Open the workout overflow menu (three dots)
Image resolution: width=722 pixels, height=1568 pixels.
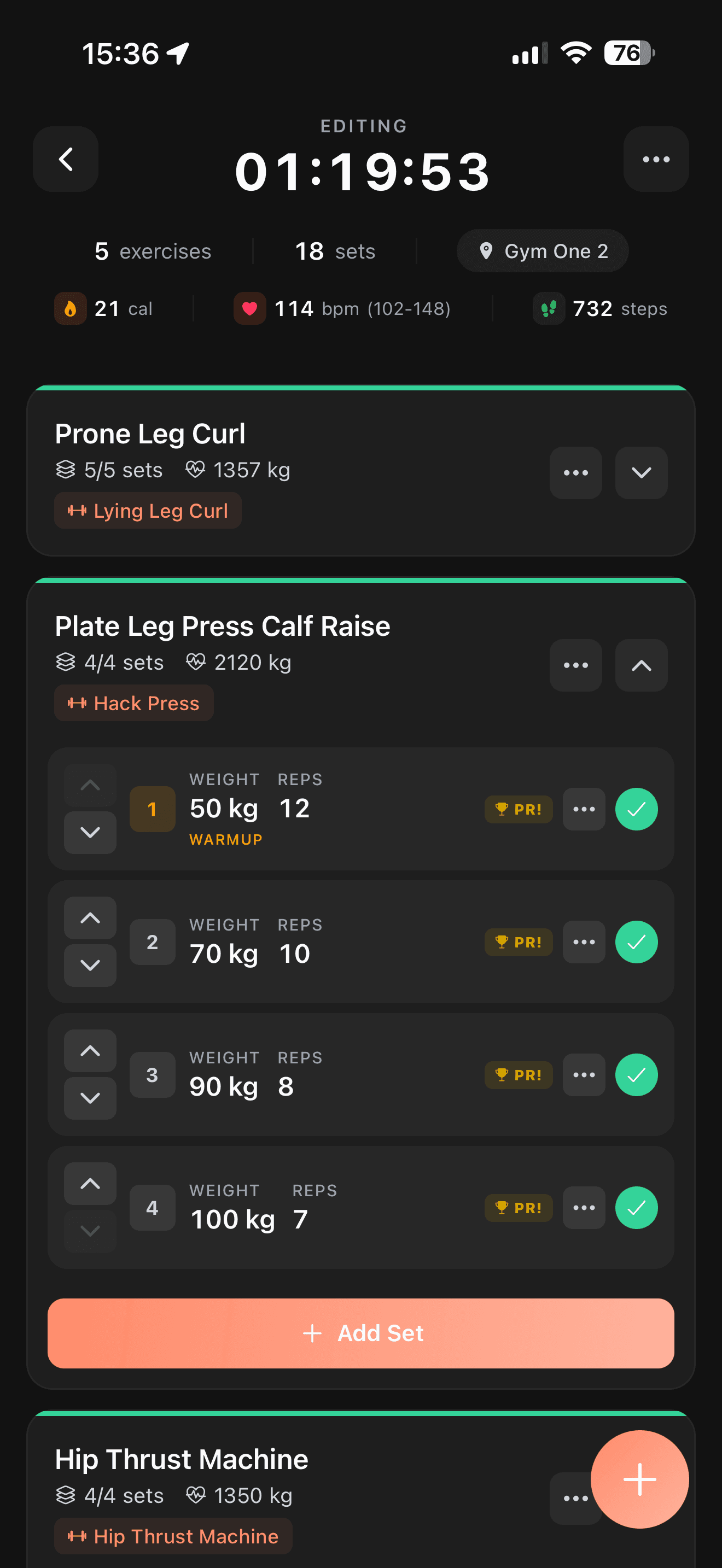(656, 159)
